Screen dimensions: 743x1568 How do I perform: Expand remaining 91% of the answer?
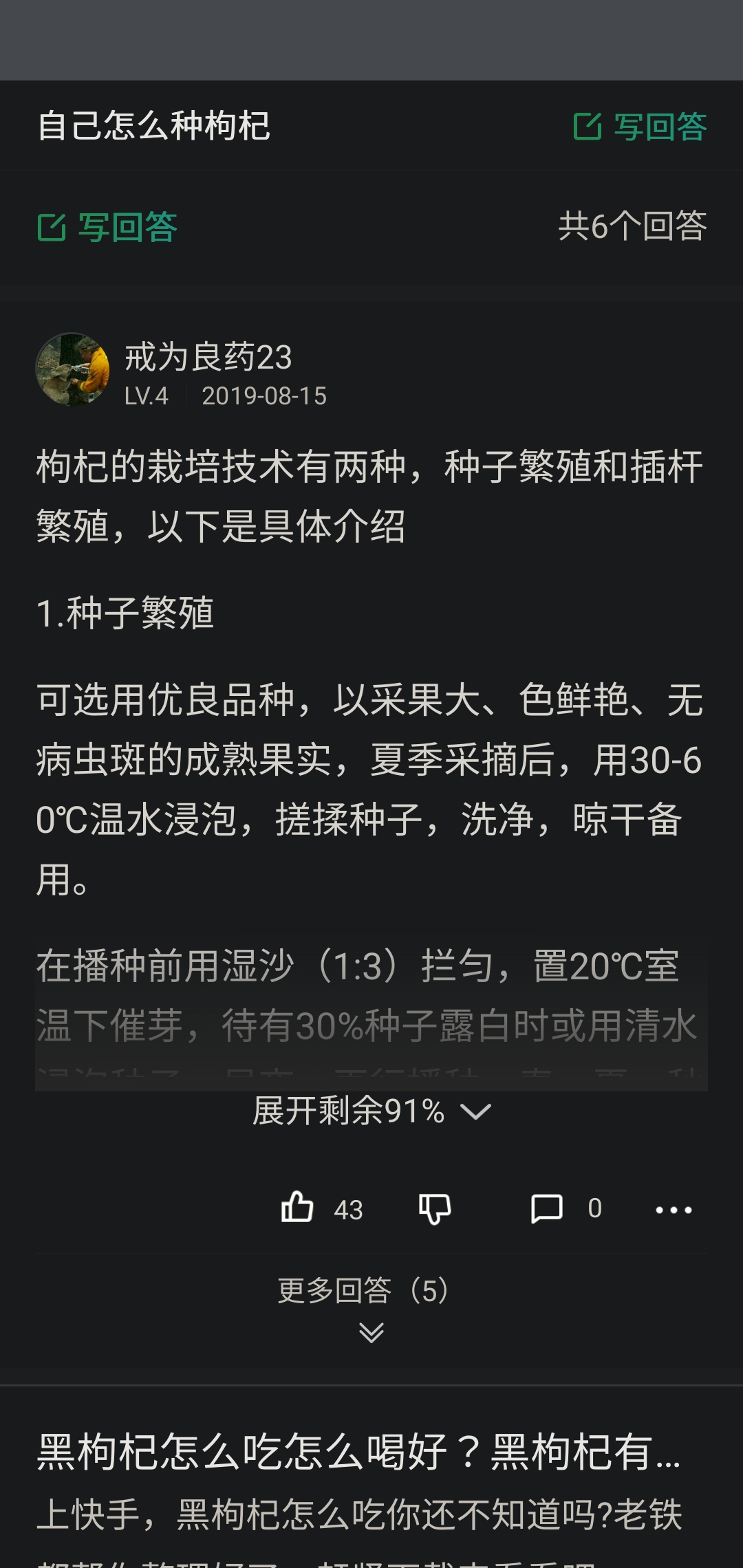[x=371, y=1111]
